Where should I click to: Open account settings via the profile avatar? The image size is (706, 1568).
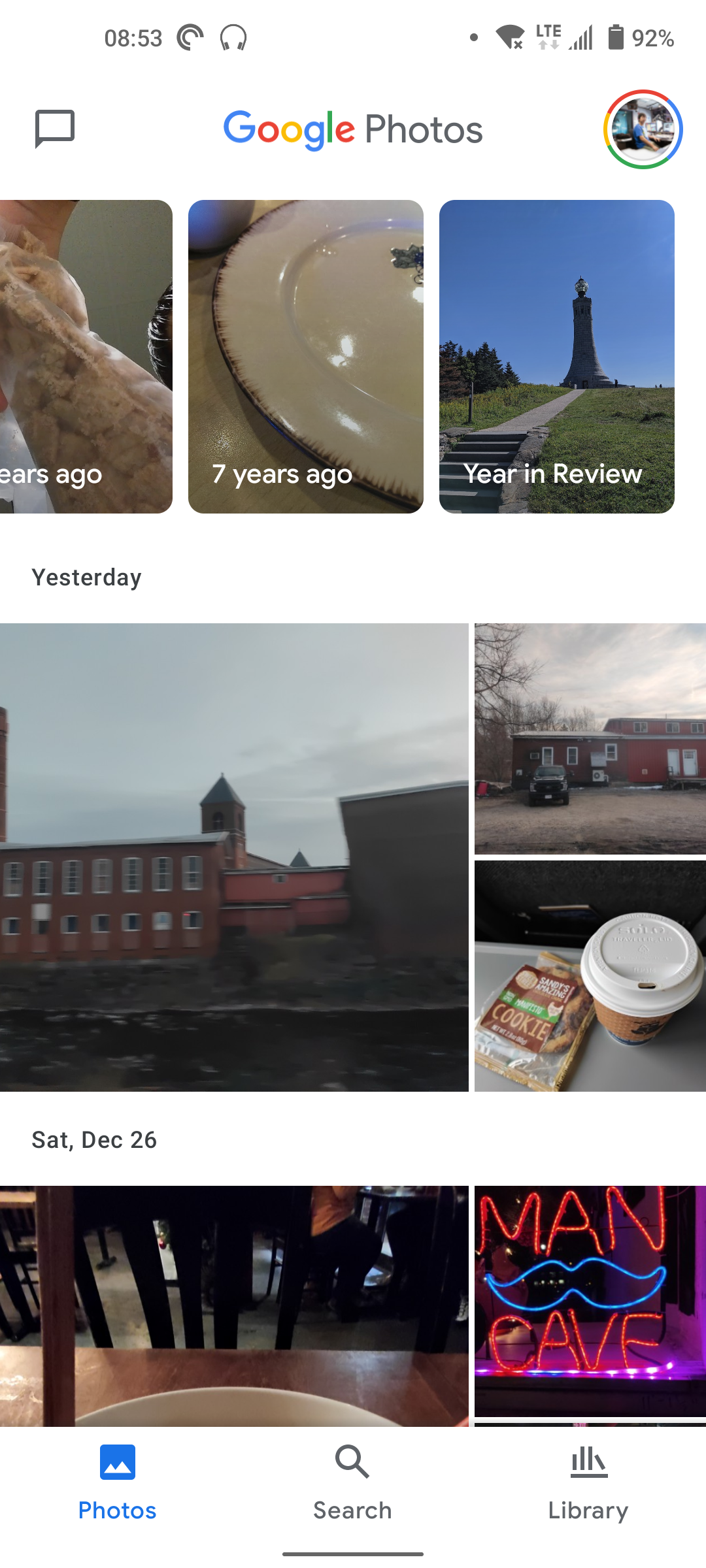click(644, 129)
